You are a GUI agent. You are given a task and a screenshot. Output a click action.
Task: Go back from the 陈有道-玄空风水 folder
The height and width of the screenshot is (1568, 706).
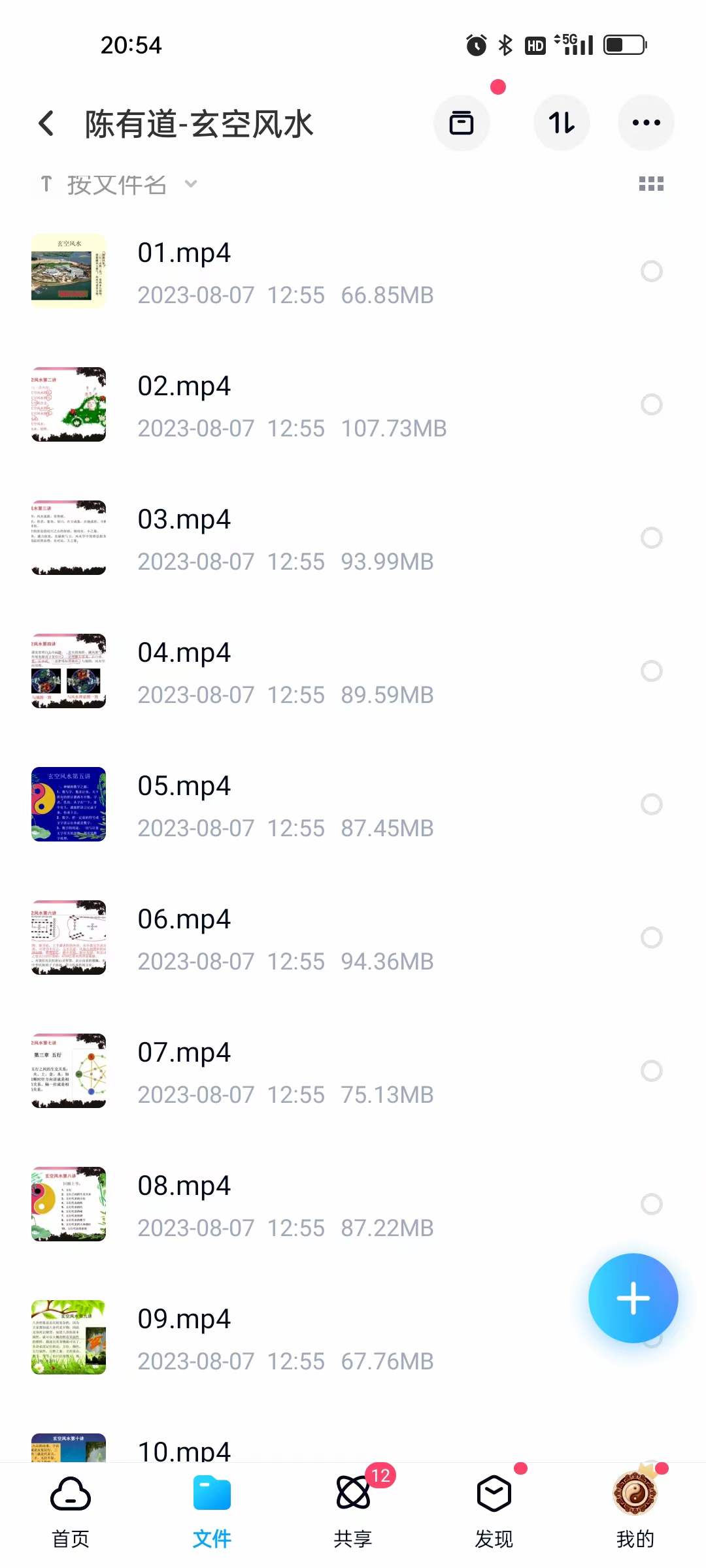pyautogui.click(x=46, y=123)
